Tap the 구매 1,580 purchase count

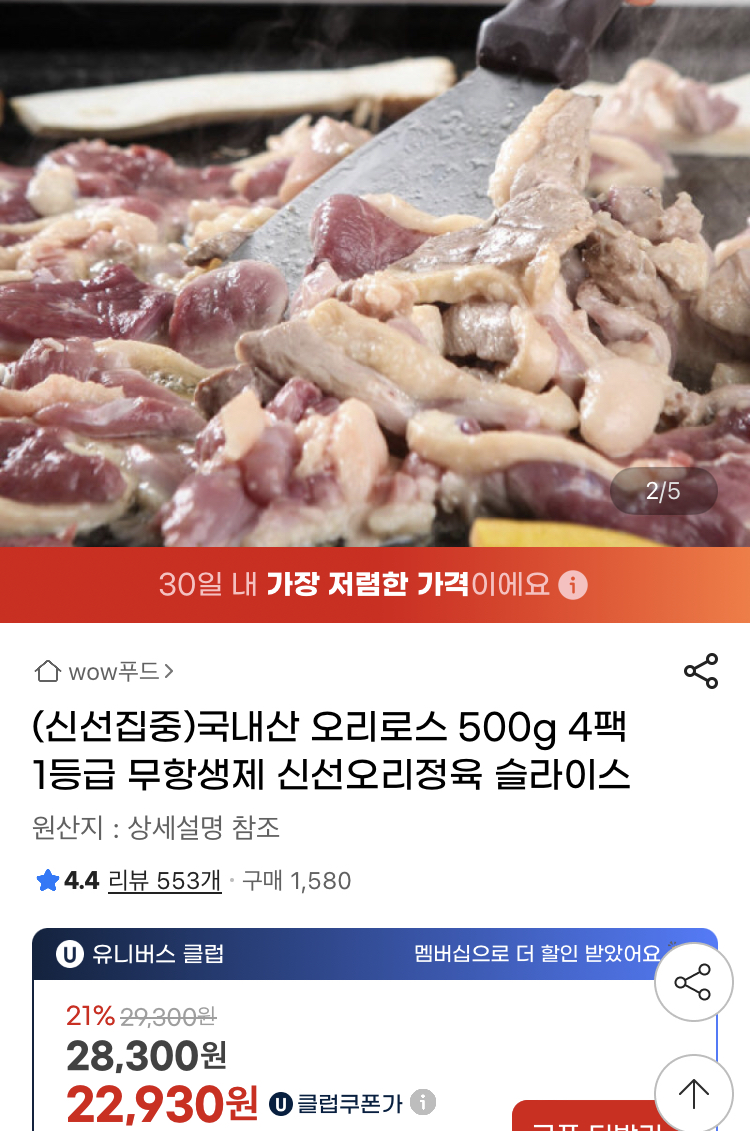tap(298, 882)
